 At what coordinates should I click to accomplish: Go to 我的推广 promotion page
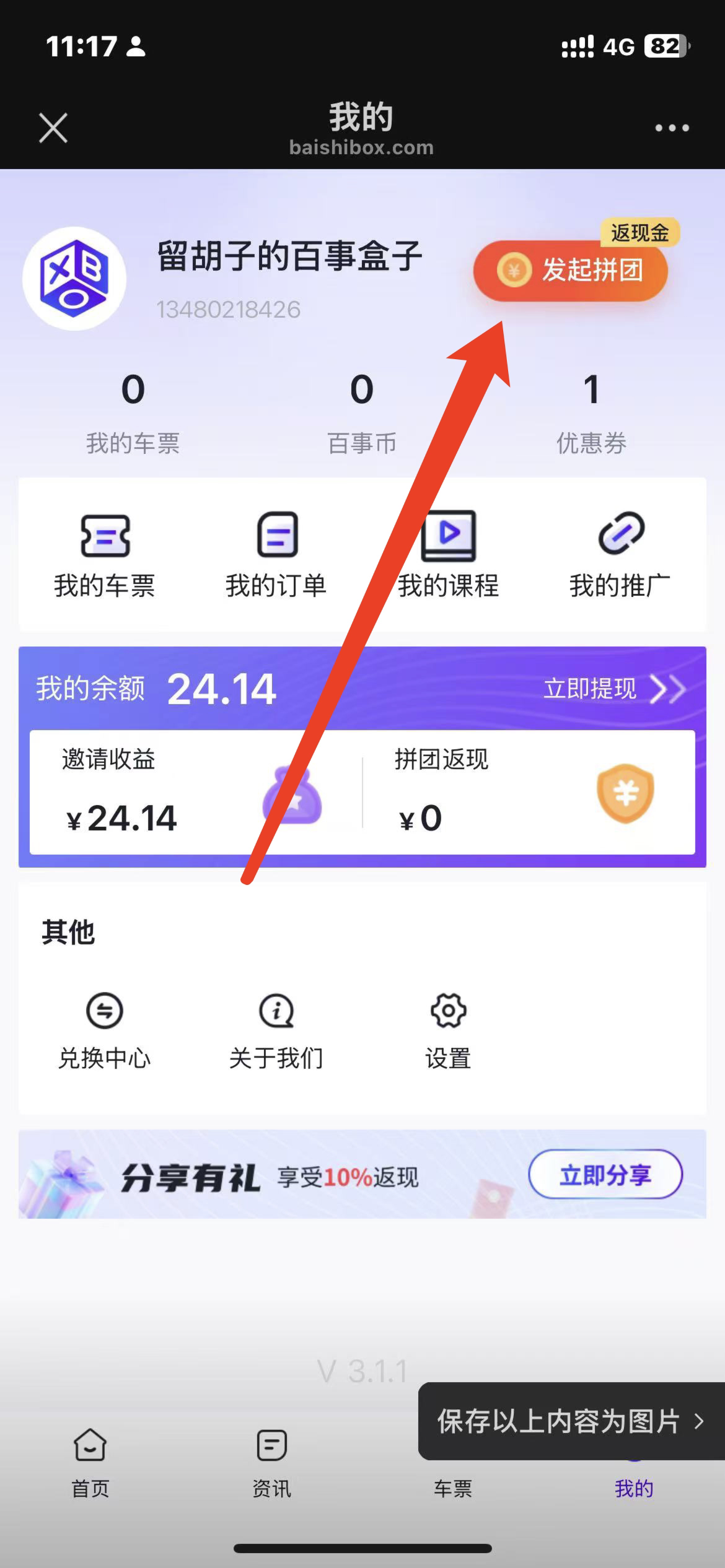point(620,555)
